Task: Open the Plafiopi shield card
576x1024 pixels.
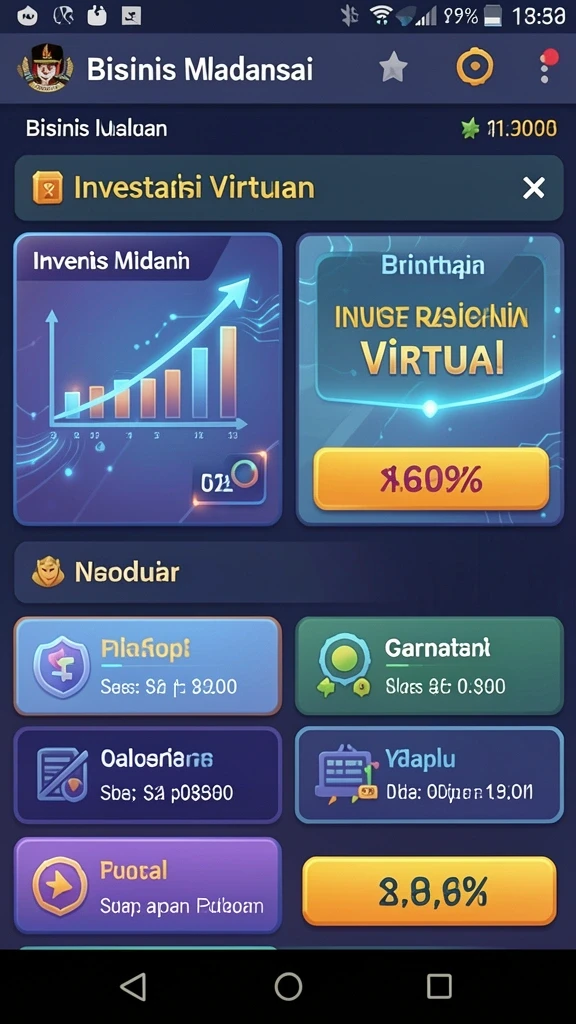Action: pos(148,665)
